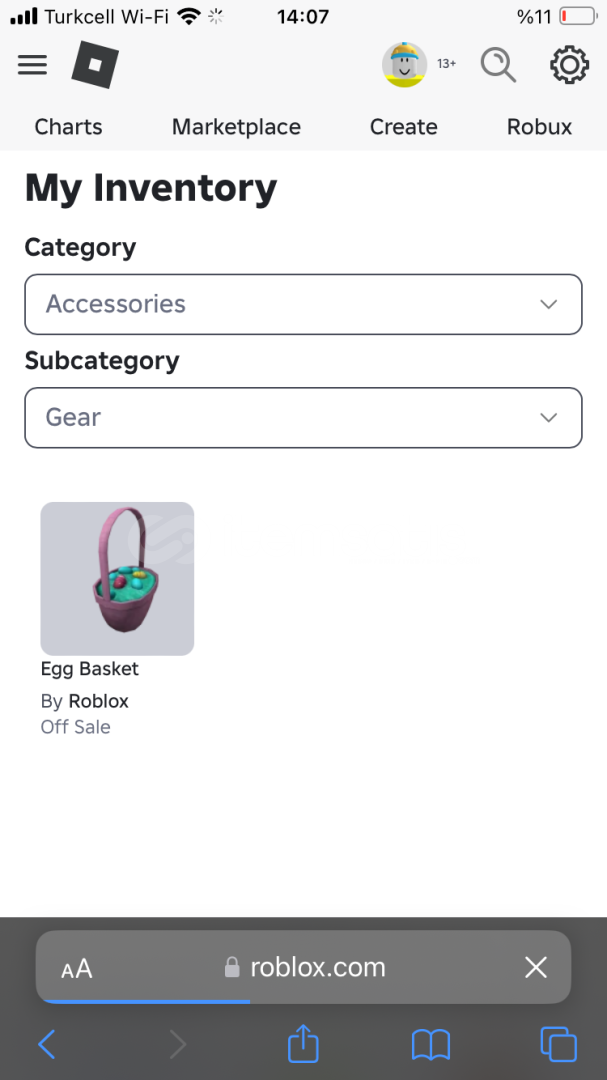Visit the Roblox creator link
This screenshot has width=607, height=1080.
[99, 701]
